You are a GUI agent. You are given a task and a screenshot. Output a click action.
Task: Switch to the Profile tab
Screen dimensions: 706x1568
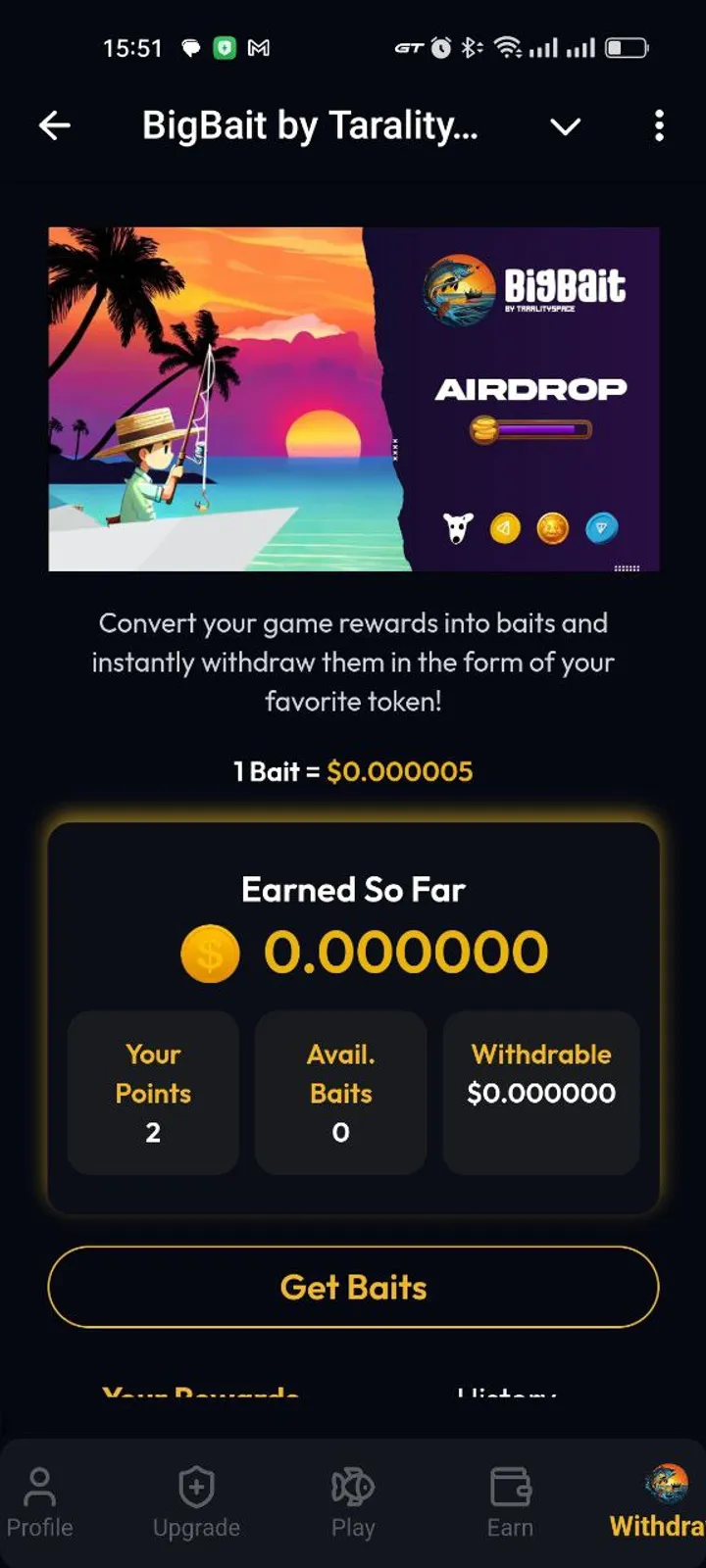40,1502
